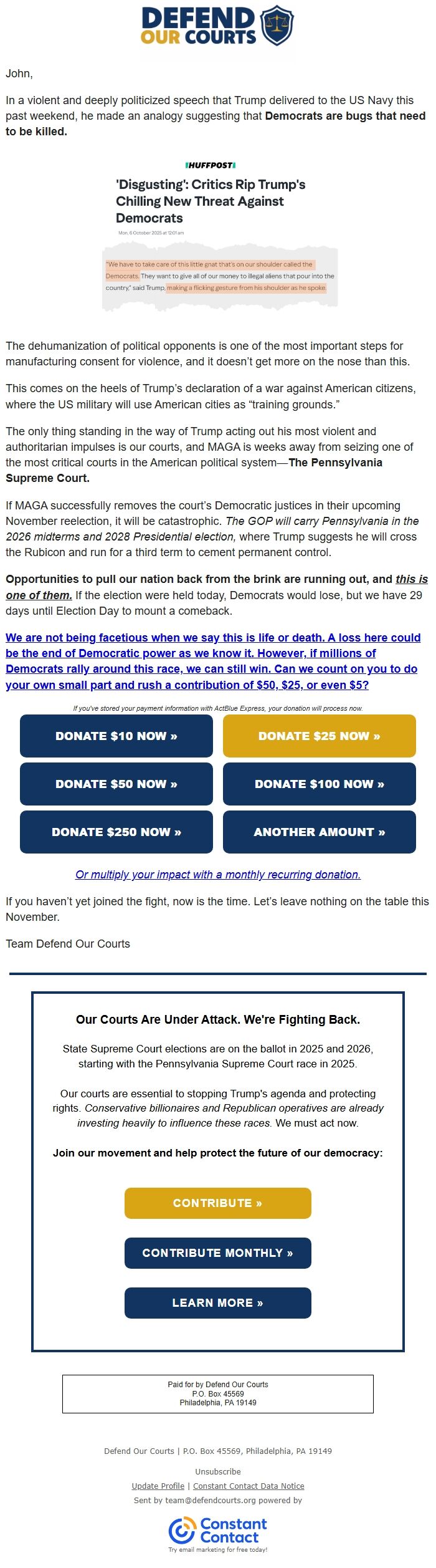The image size is (436, 1568).
Task: Follow the blue life-or-death contribution link
Action: (213, 661)
